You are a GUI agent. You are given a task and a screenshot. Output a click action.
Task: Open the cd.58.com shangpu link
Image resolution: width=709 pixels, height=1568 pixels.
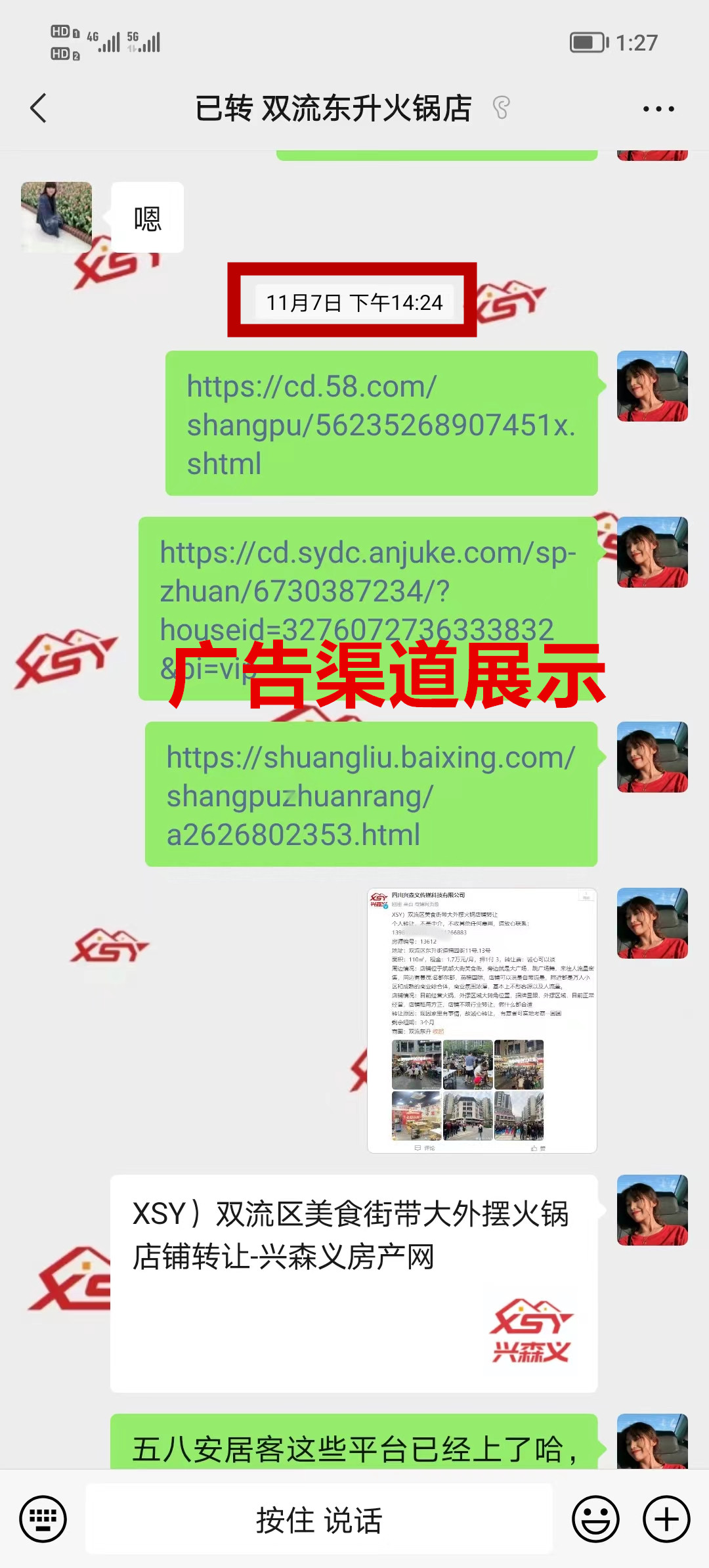point(381,424)
